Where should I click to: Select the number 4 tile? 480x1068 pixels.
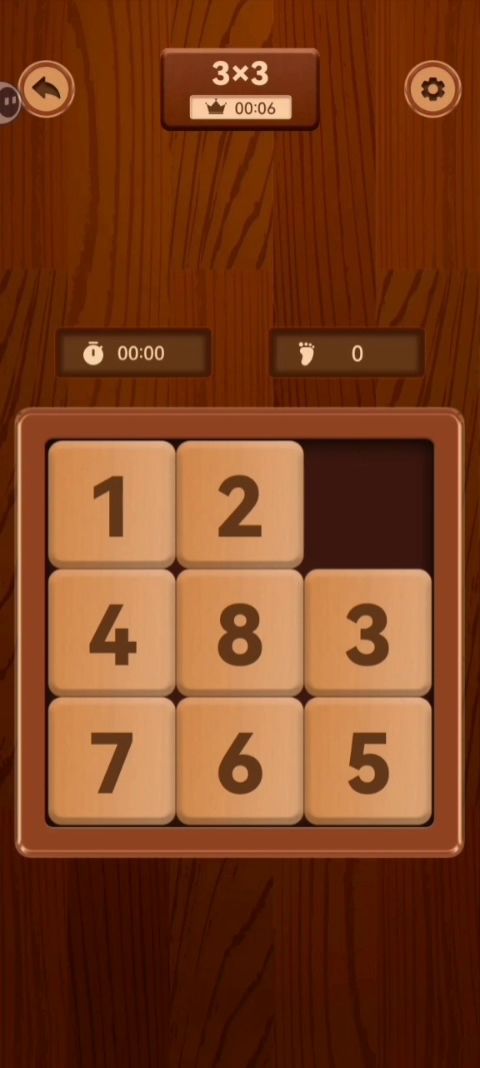[x=112, y=633]
